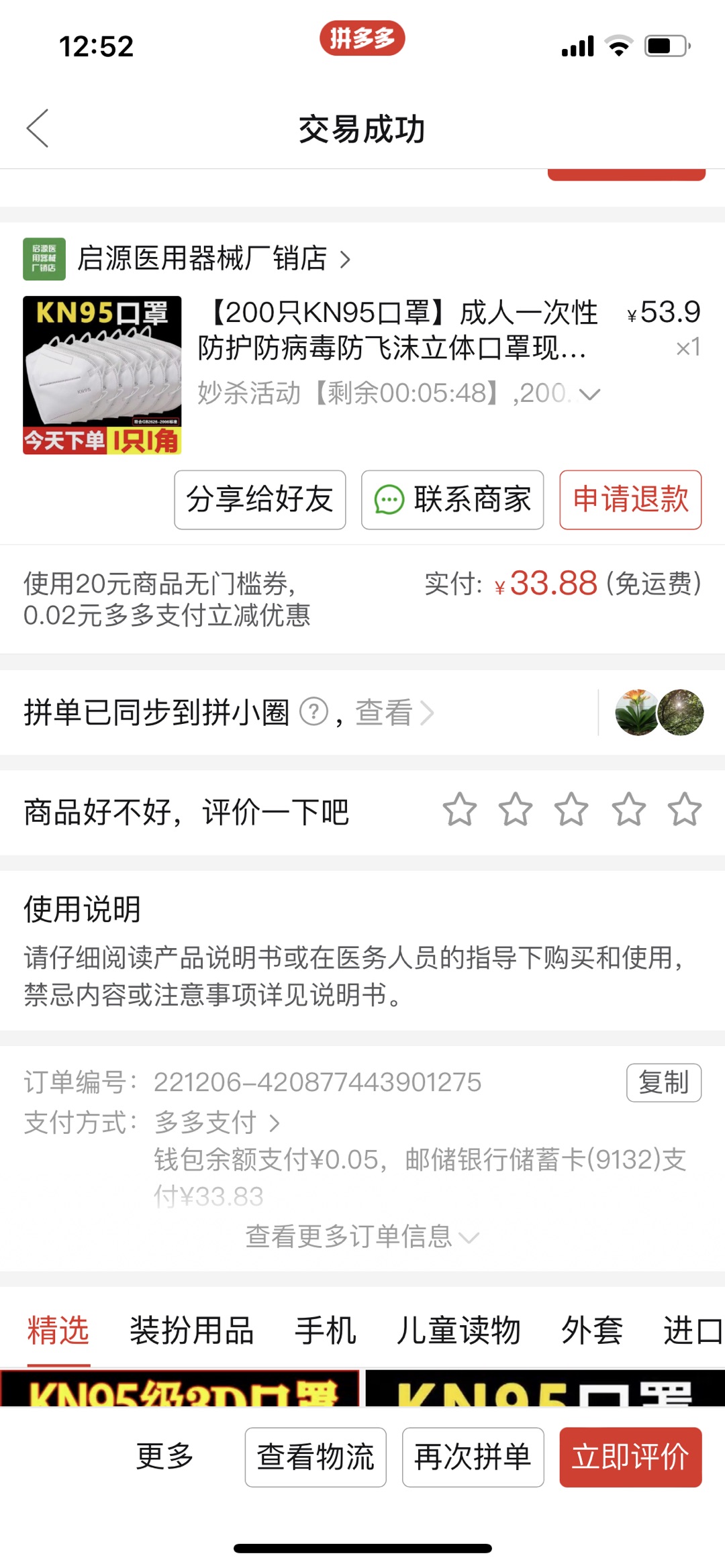Switch to the 手机 tab
725x1568 pixels.
[x=326, y=1330]
